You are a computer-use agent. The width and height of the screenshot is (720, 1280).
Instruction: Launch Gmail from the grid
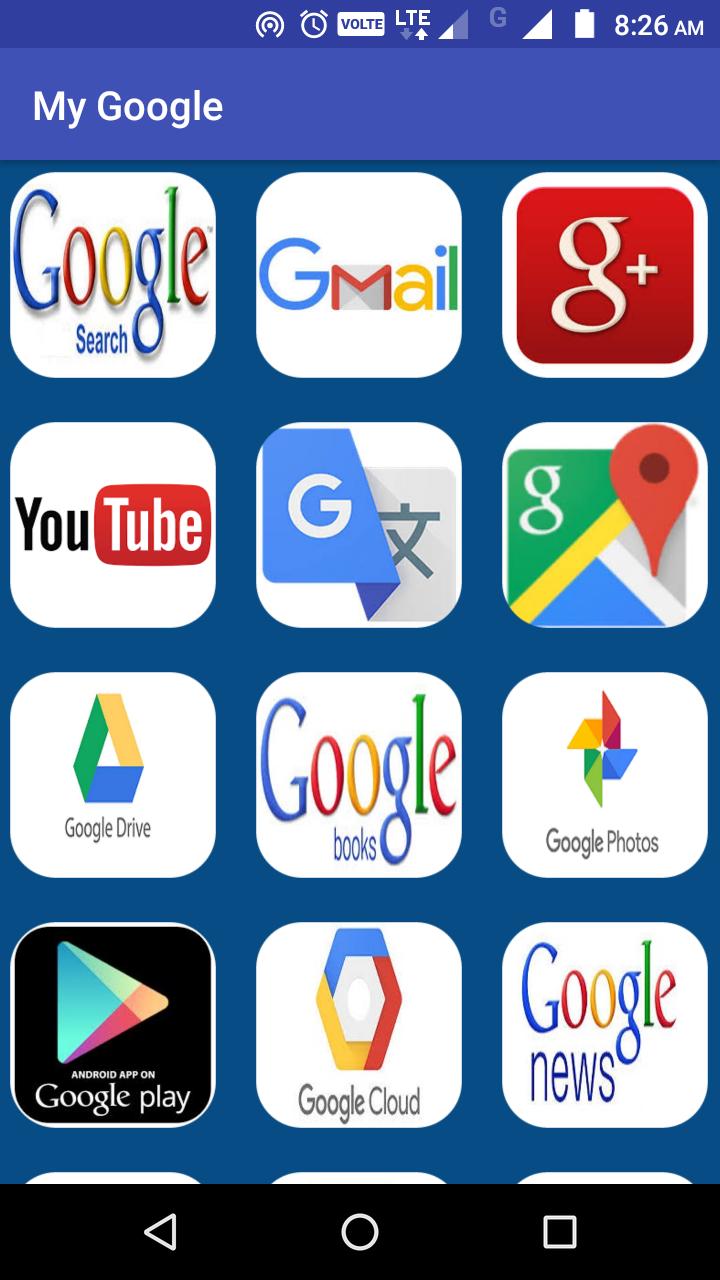click(359, 275)
